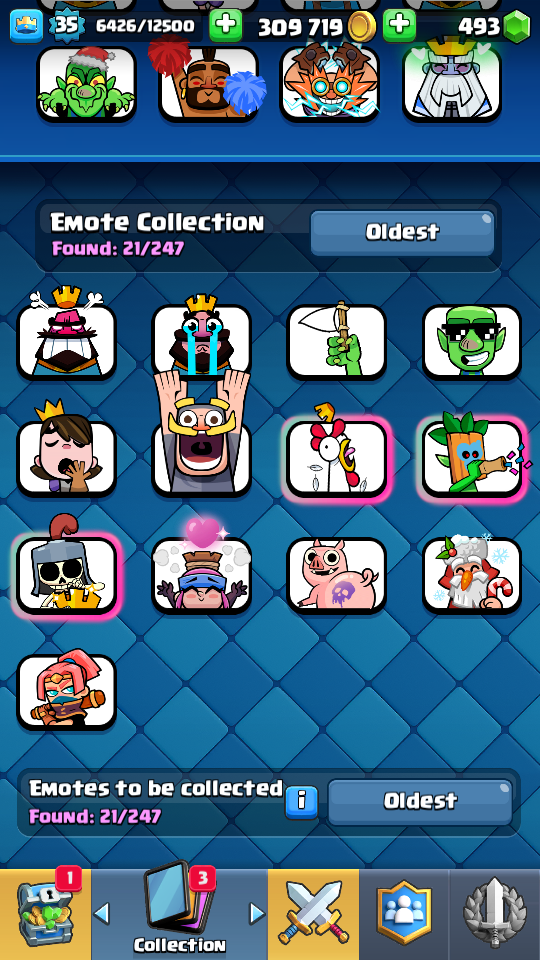Change Emote Collection sort order from Oldest
The height and width of the screenshot is (960, 540).
[x=402, y=233]
